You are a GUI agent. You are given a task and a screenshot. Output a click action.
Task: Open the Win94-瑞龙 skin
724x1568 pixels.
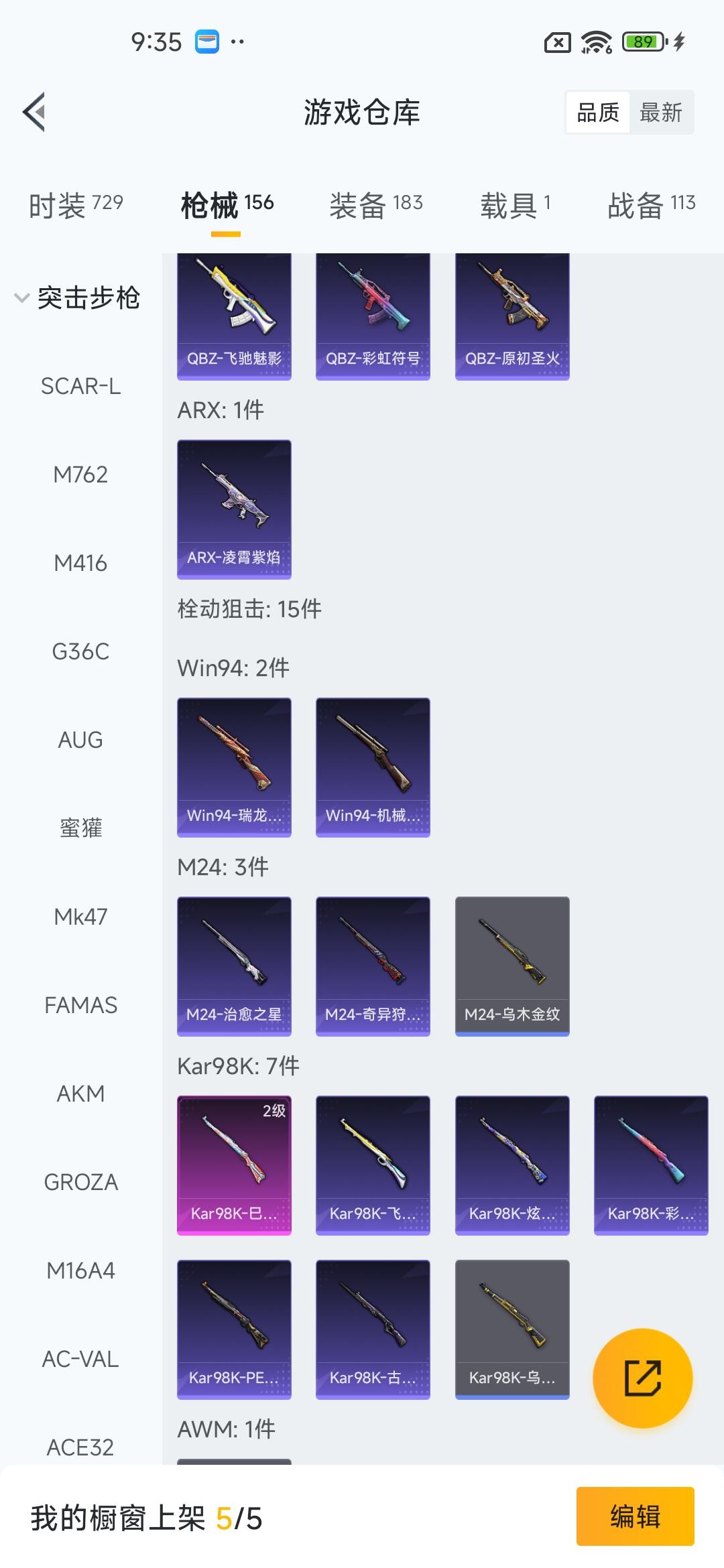point(234,767)
